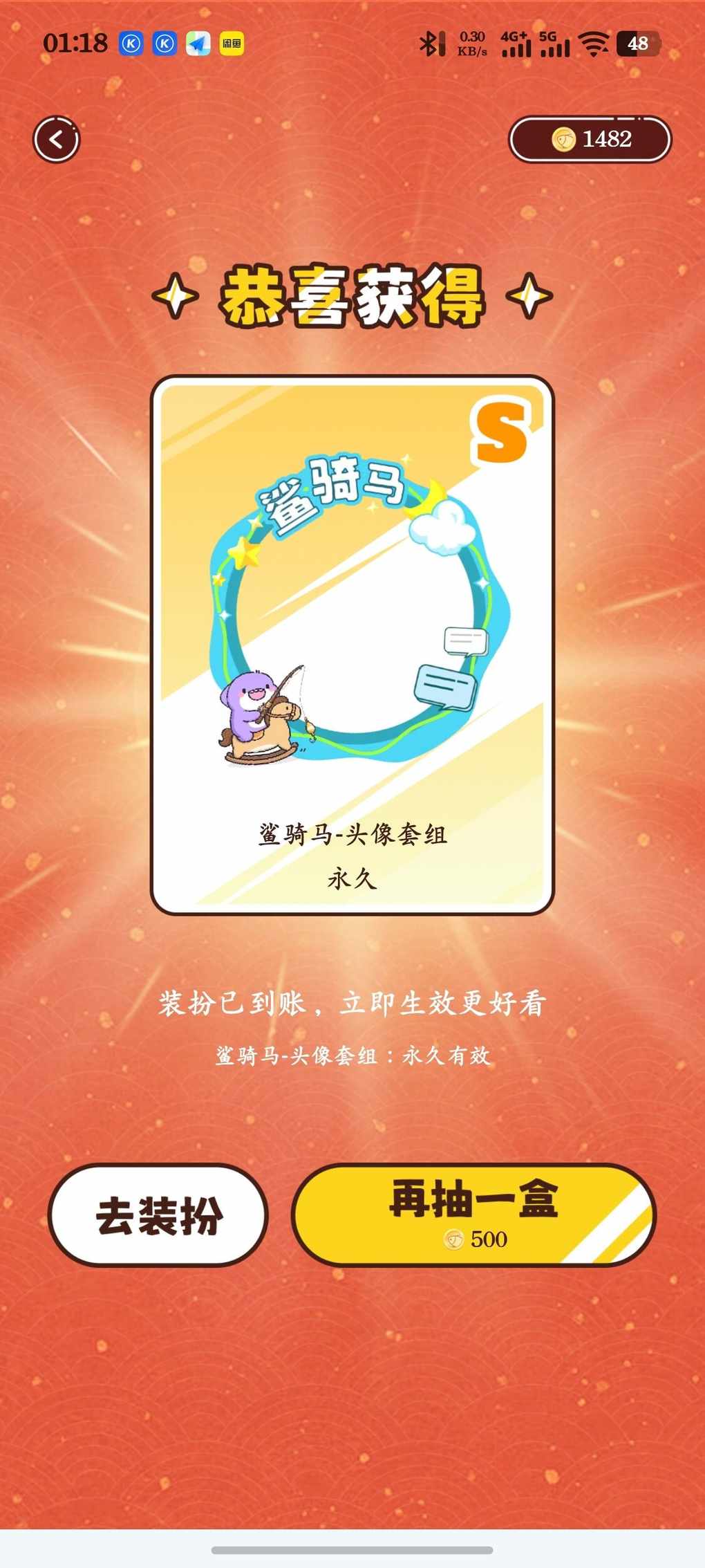Viewport: 705px width, 1568px height.
Task: Go back using the arrow icon
Action: 57,139
